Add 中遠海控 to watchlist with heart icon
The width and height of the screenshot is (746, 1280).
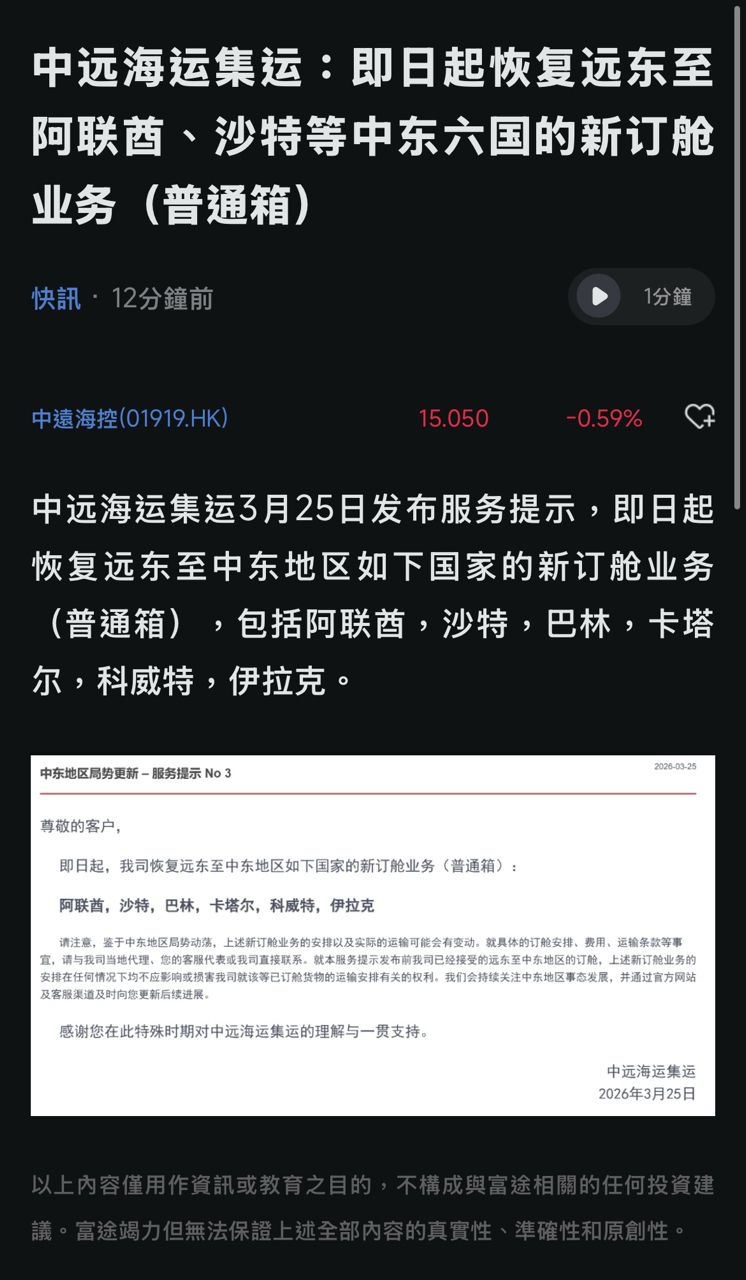(699, 417)
